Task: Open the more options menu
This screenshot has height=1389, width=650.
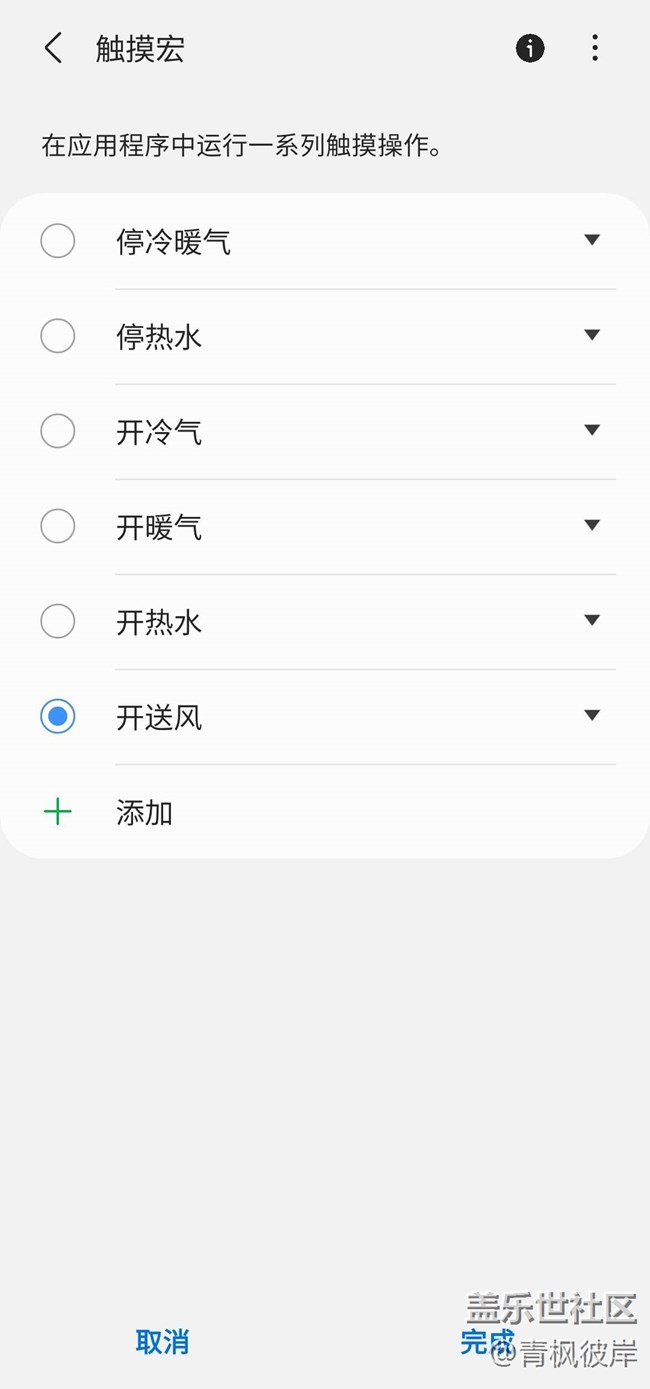Action: click(x=595, y=48)
